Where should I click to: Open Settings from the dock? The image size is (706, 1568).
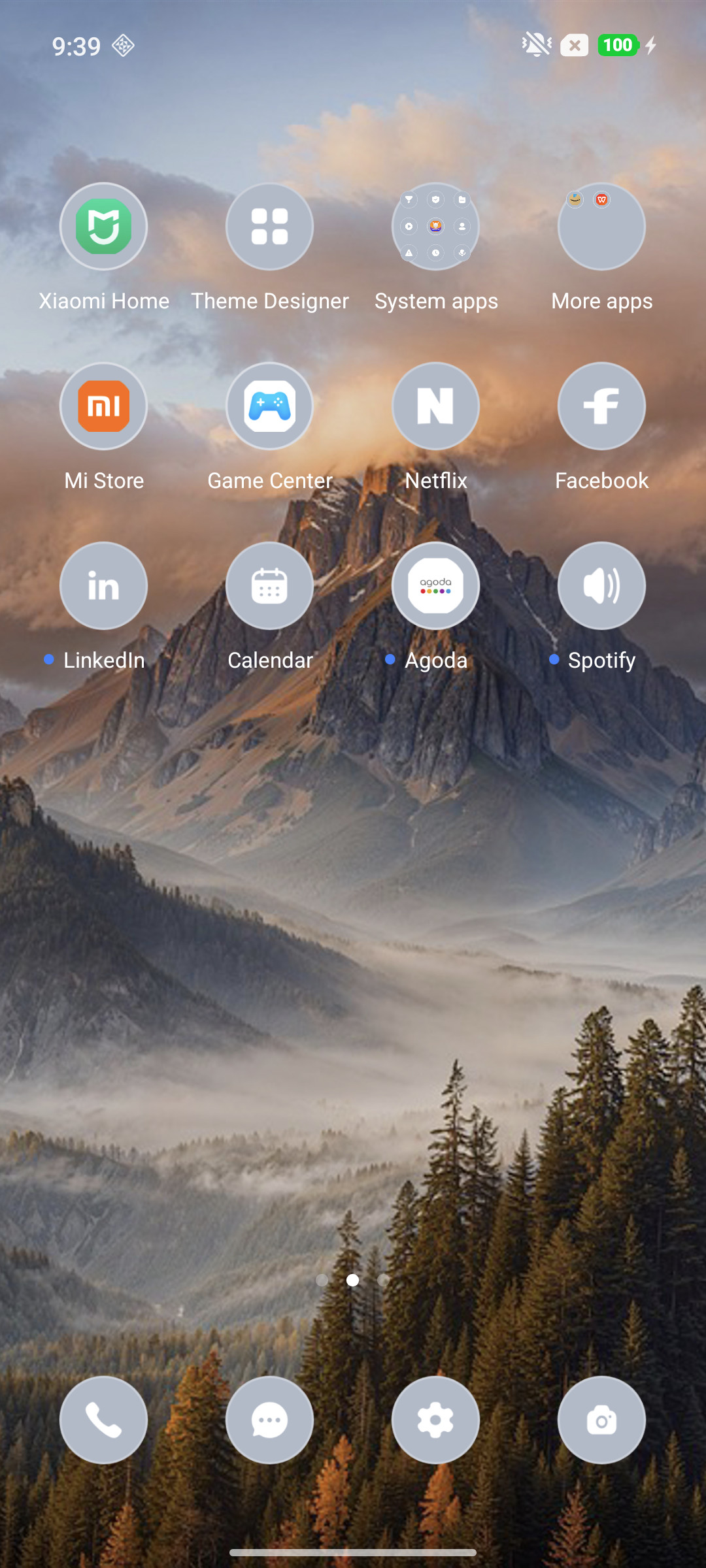(435, 1420)
